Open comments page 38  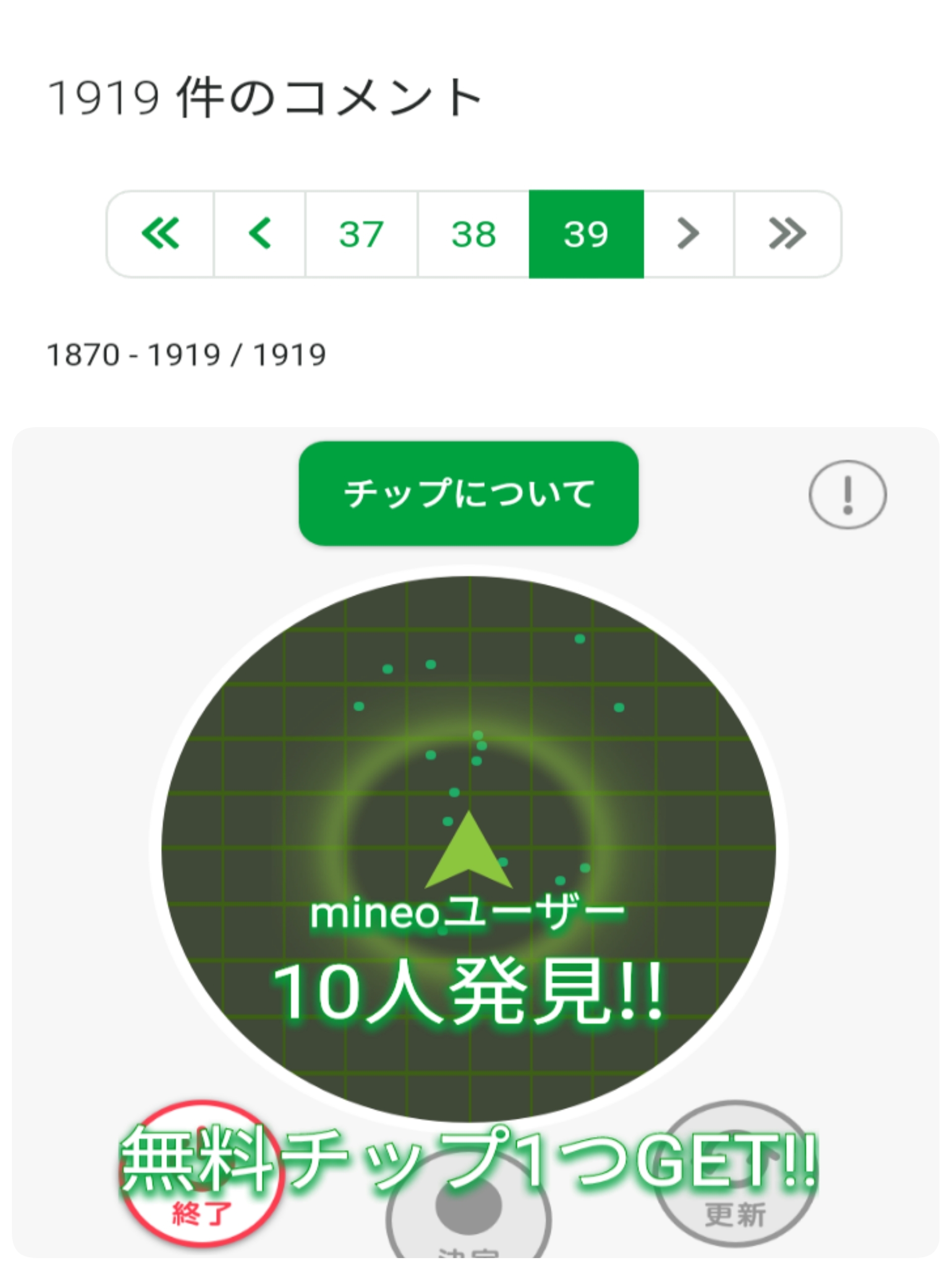tap(474, 234)
